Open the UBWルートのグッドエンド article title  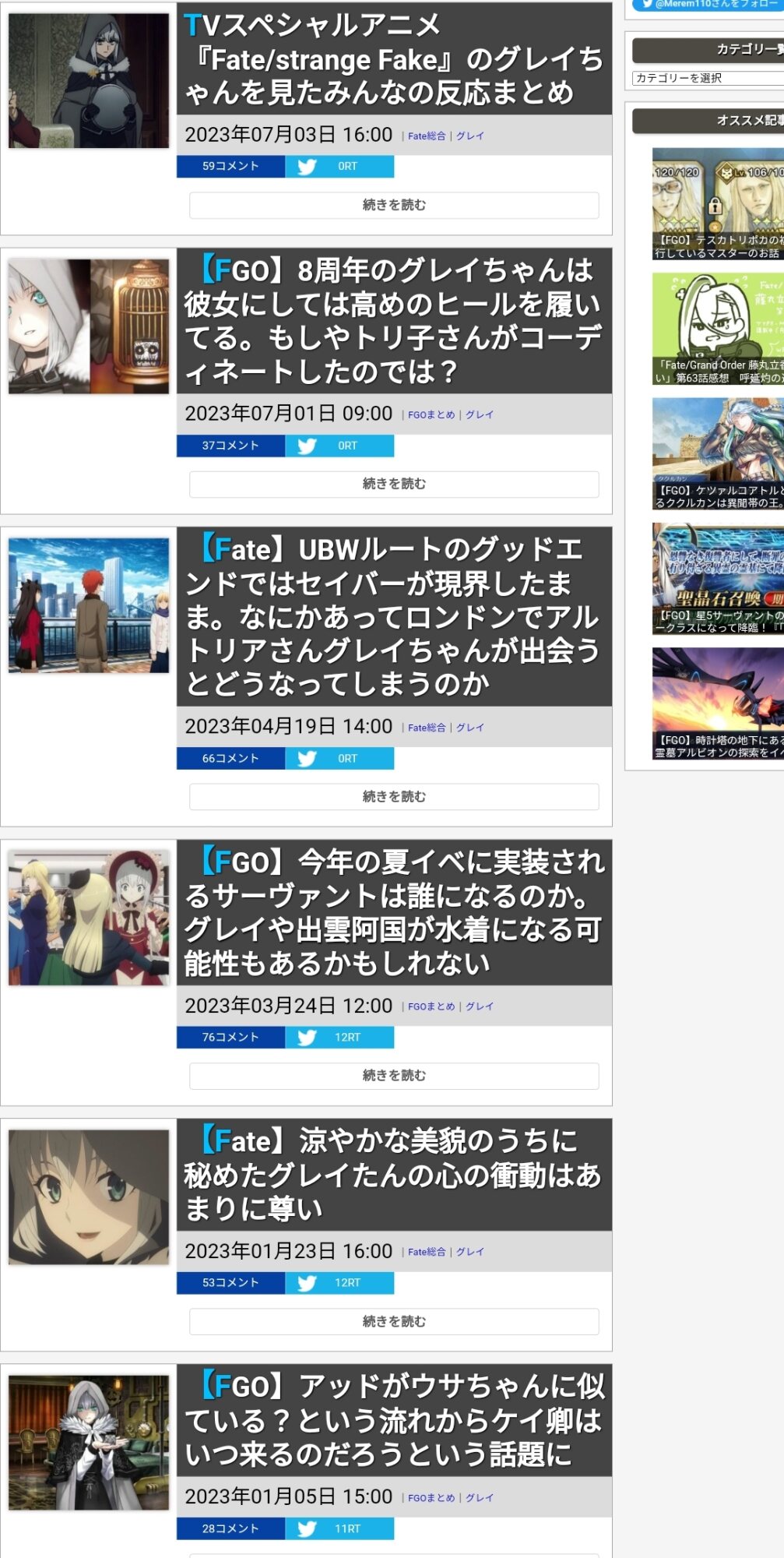(393, 616)
